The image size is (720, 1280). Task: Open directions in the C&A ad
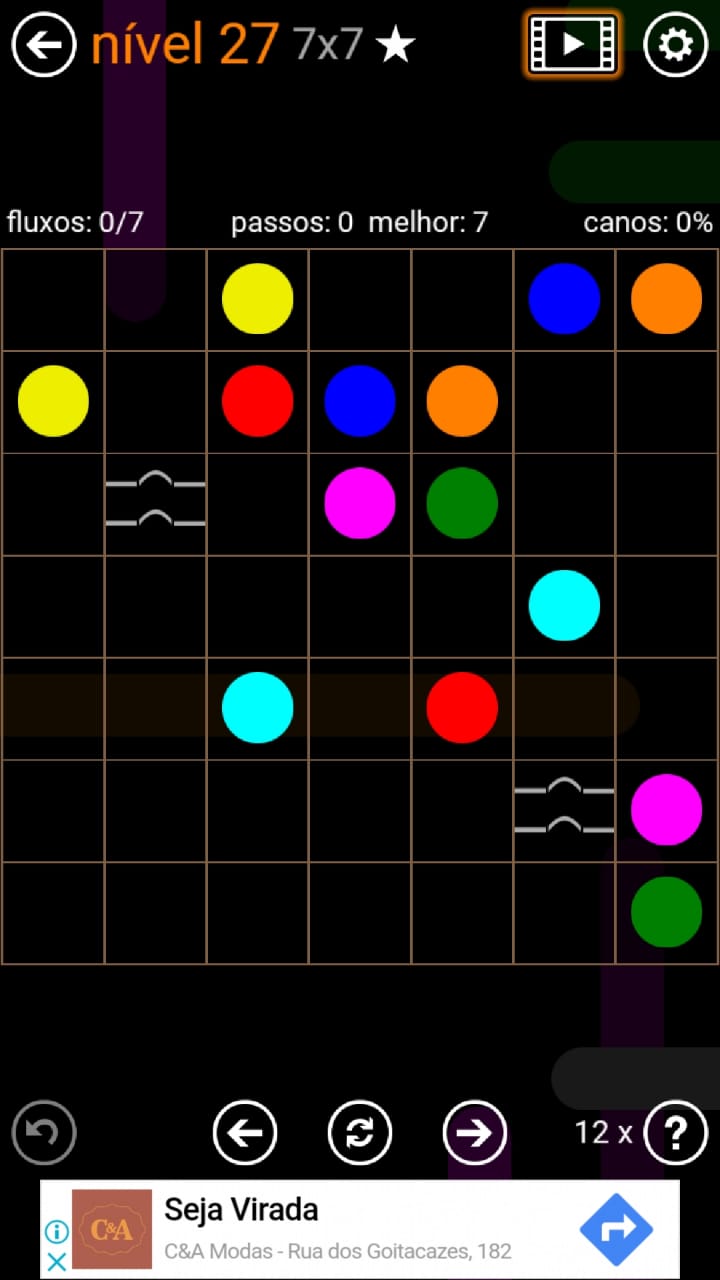point(616,1229)
